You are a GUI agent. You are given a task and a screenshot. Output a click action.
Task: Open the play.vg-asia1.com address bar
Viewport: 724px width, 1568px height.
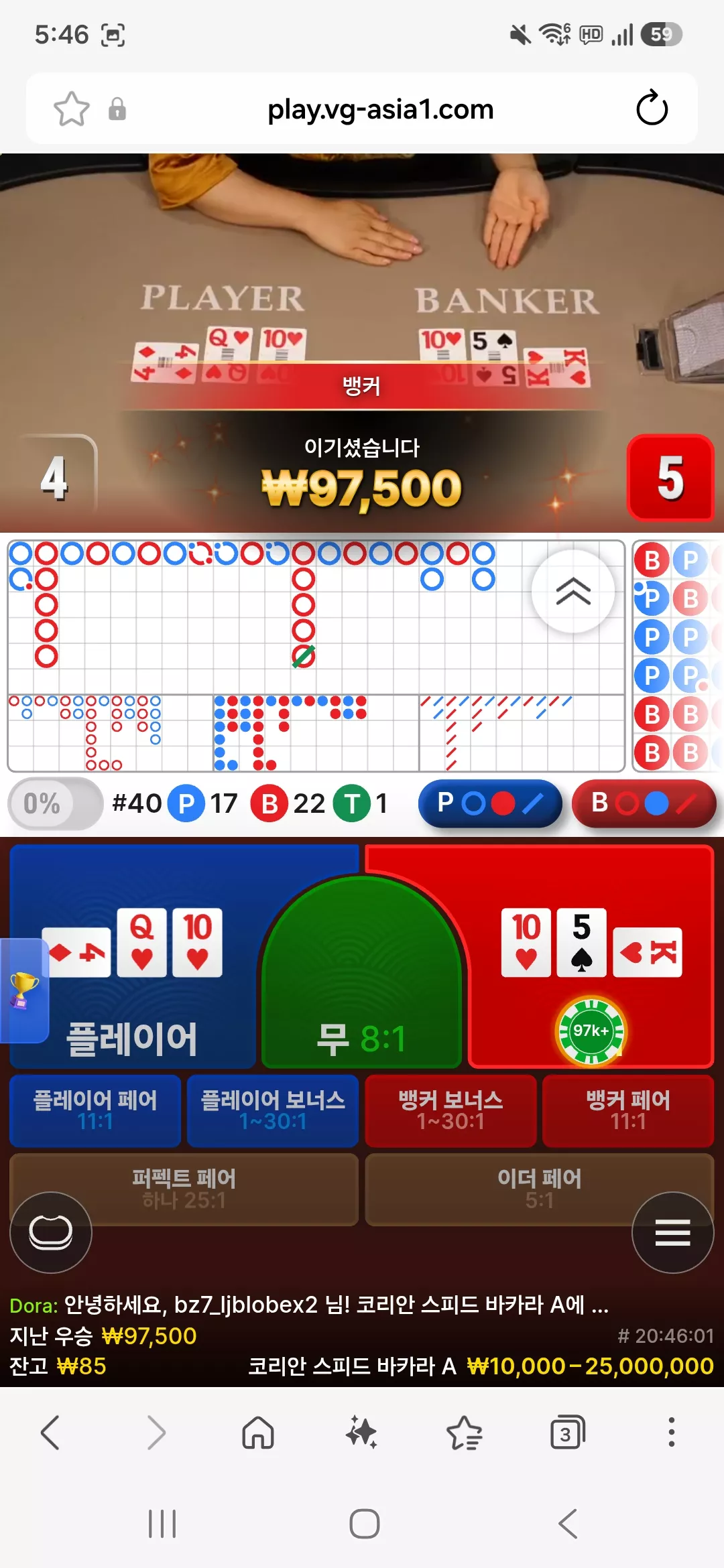tap(380, 109)
